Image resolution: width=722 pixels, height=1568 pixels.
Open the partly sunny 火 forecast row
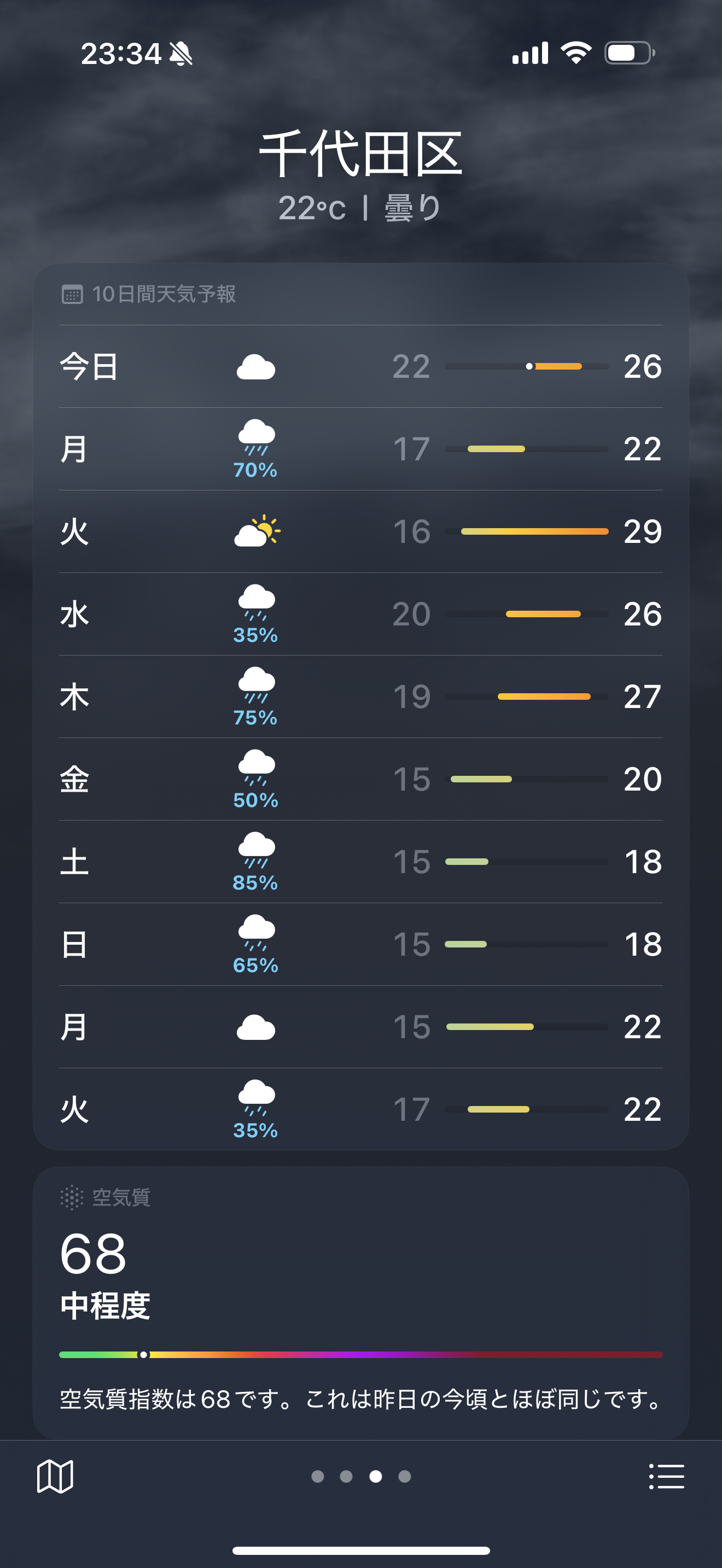tap(361, 531)
